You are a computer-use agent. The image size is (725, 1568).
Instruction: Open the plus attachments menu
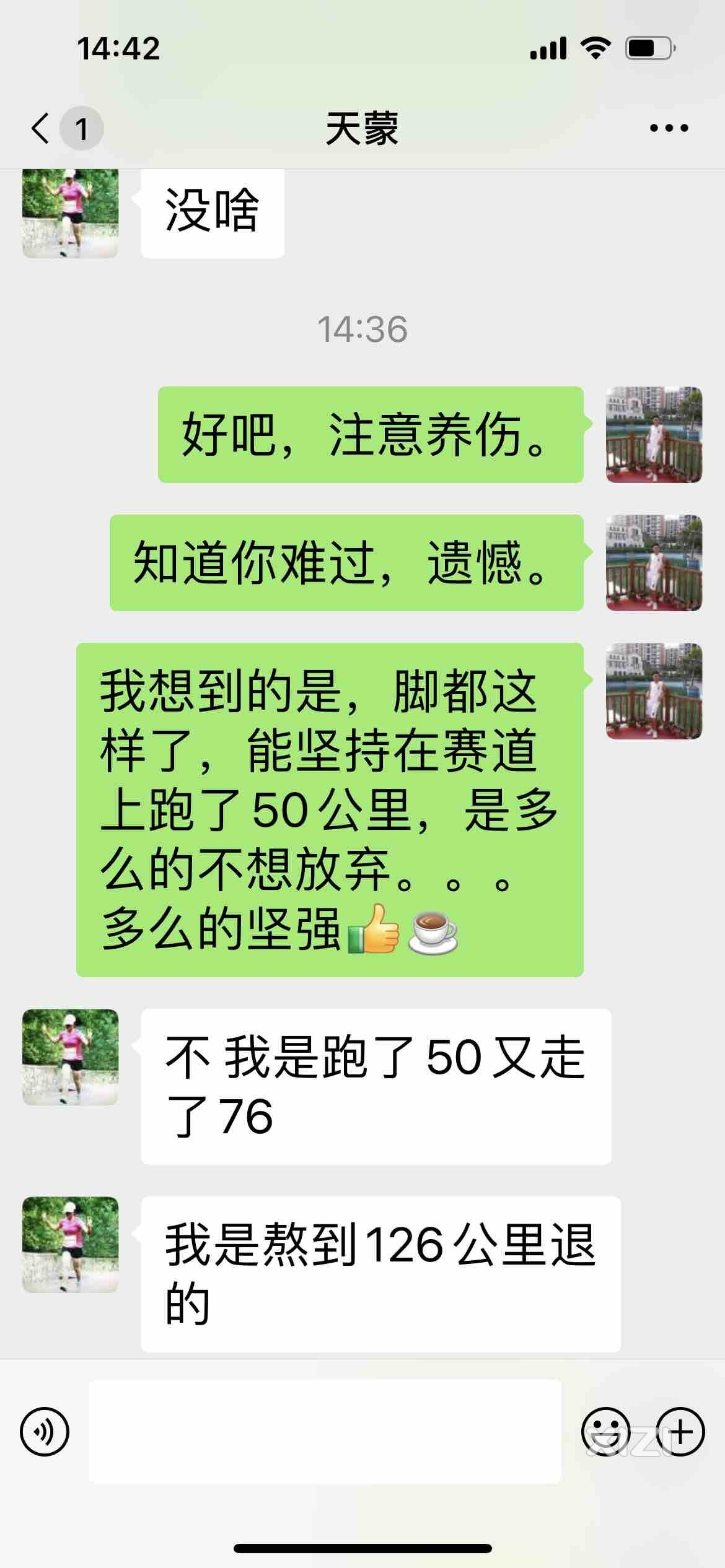[x=680, y=1431]
